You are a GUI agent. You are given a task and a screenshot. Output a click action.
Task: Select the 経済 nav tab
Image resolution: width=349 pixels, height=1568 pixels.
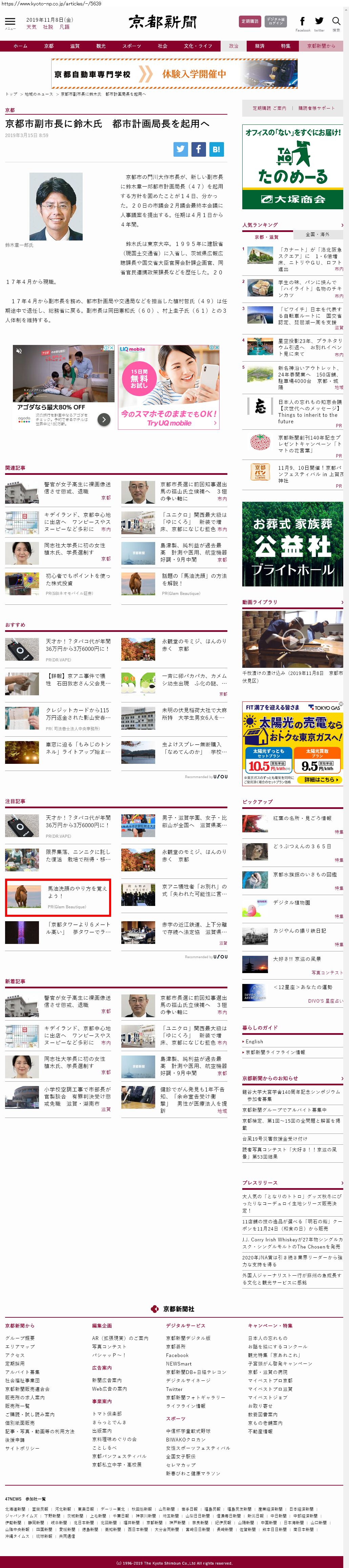tap(260, 46)
